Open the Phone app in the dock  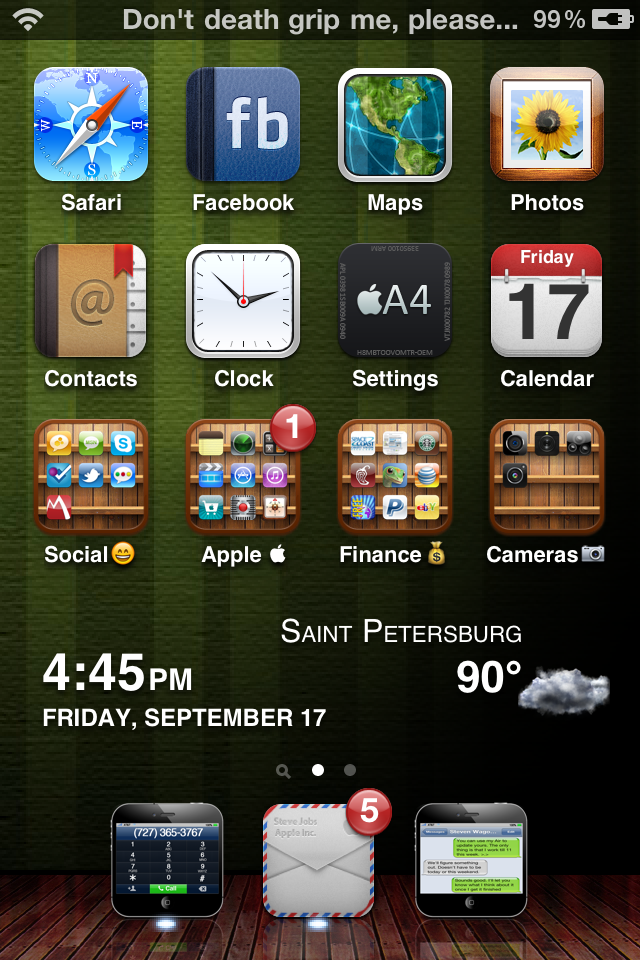point(166,860)
